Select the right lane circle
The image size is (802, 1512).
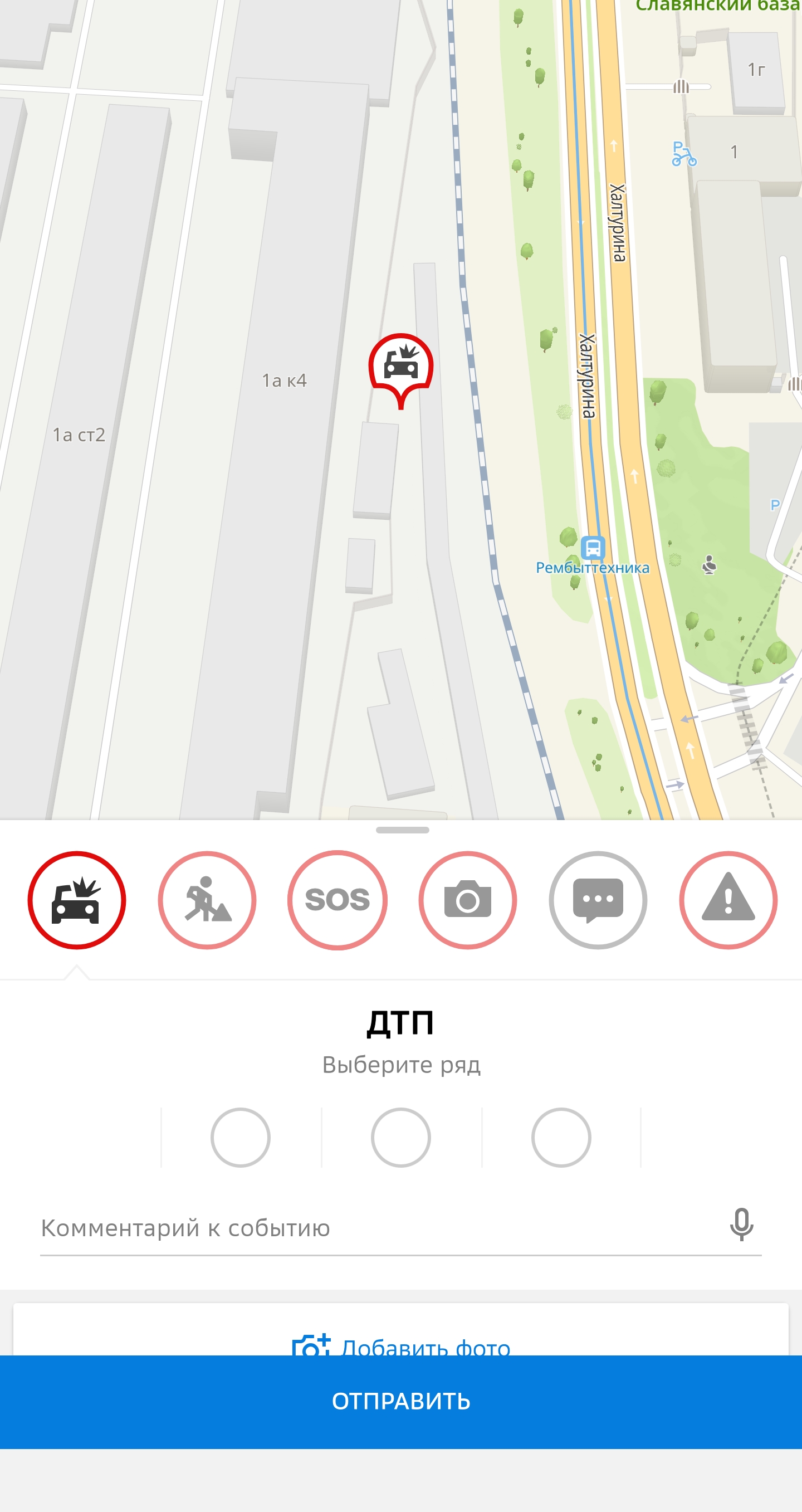[x=561, y=1137]
